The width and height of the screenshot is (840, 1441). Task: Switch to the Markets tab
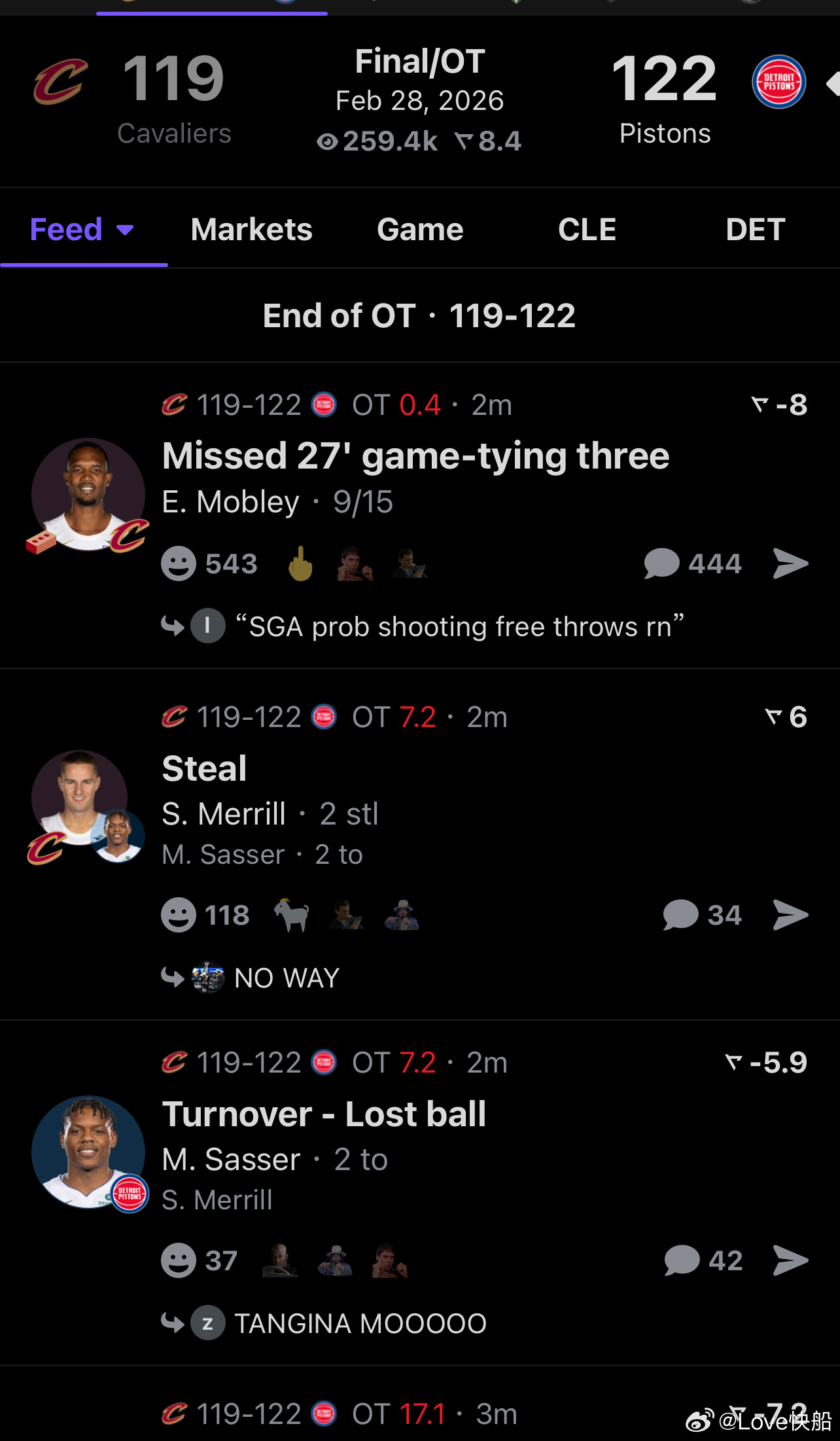click(251, 230)
